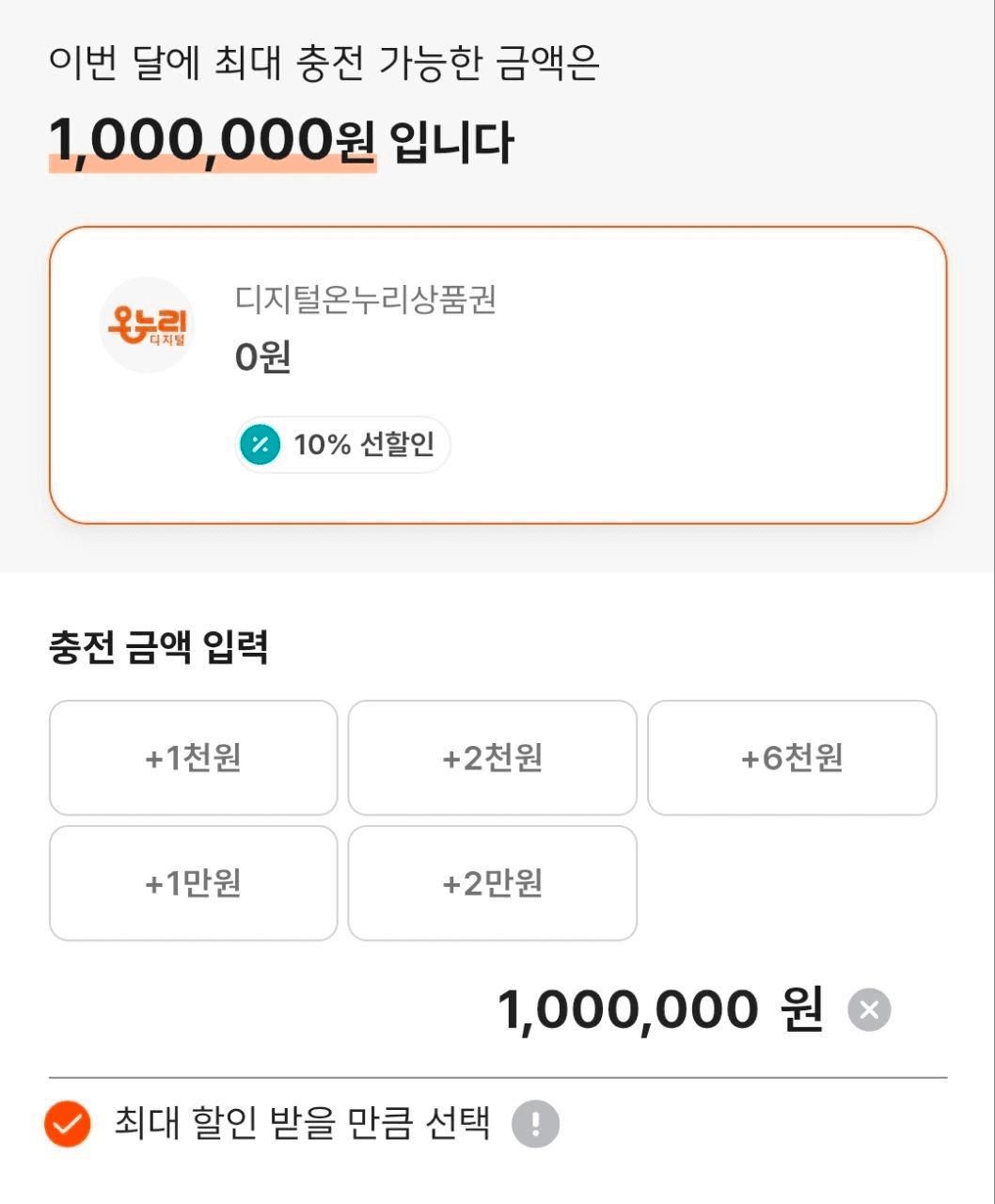Disable the maximum discount selection option
The image size is (995, 1204).
65,1121
